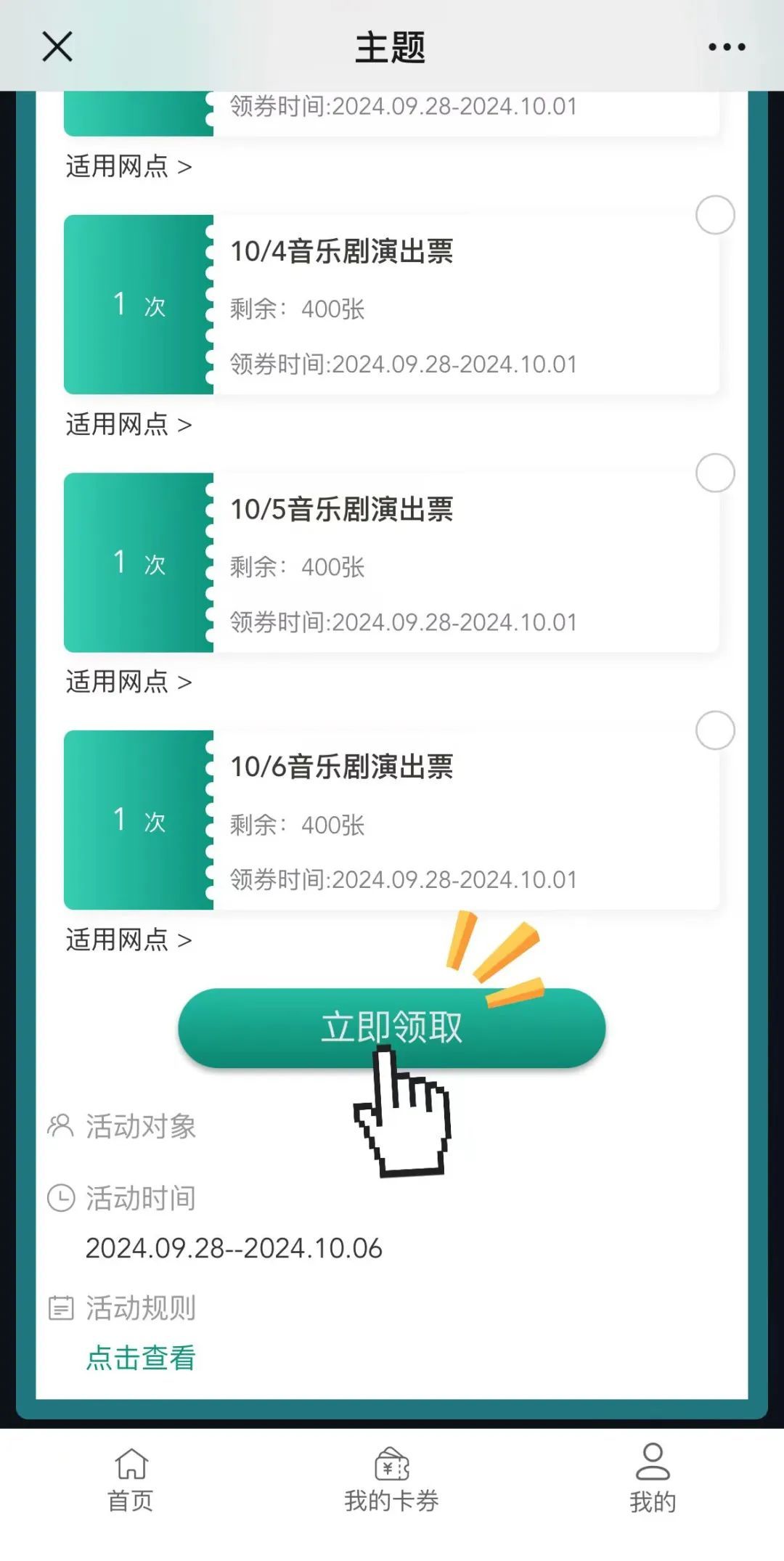This screenshot has width=784, height=1561.
Task: Close the 主题 page
Action: [x=57, y=47]
